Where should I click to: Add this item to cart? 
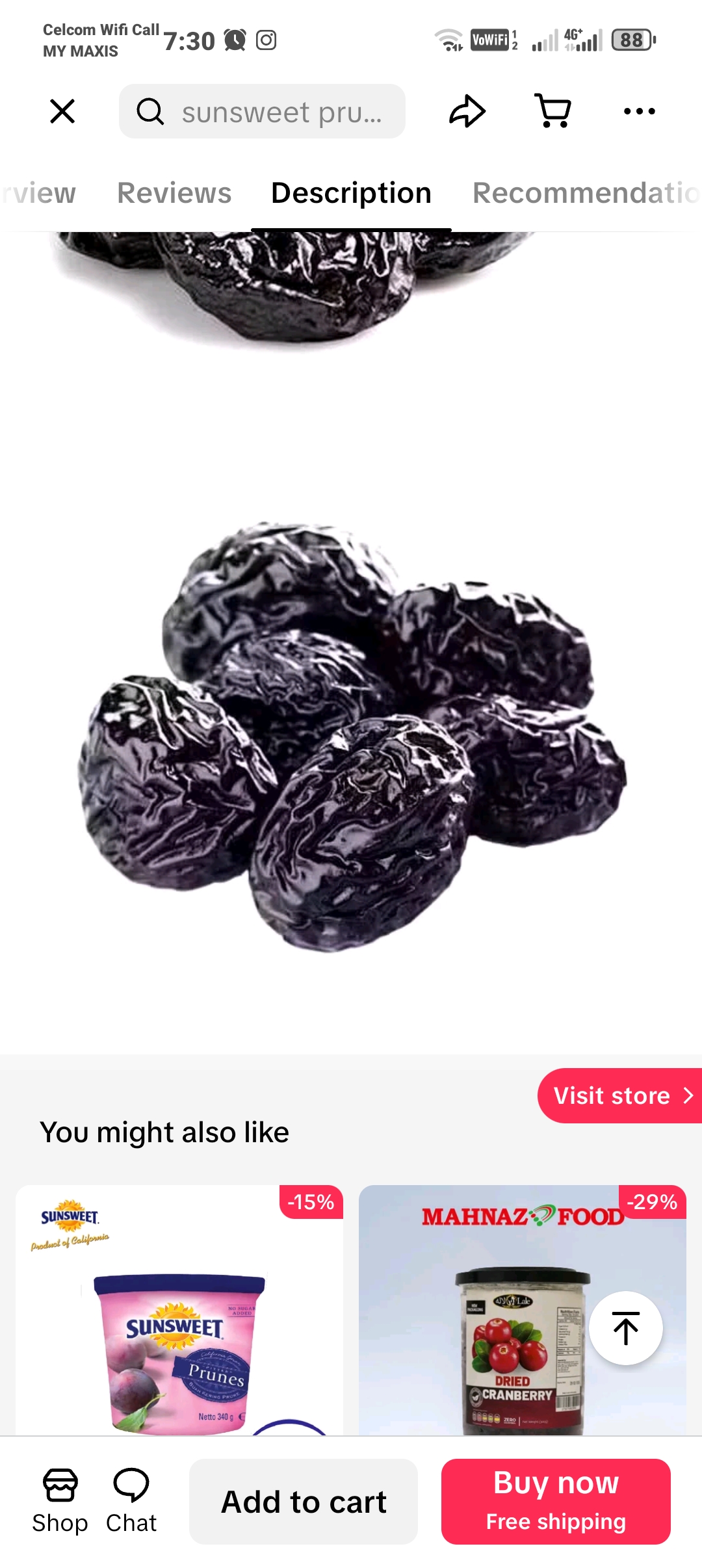[x=304, y=1502]
